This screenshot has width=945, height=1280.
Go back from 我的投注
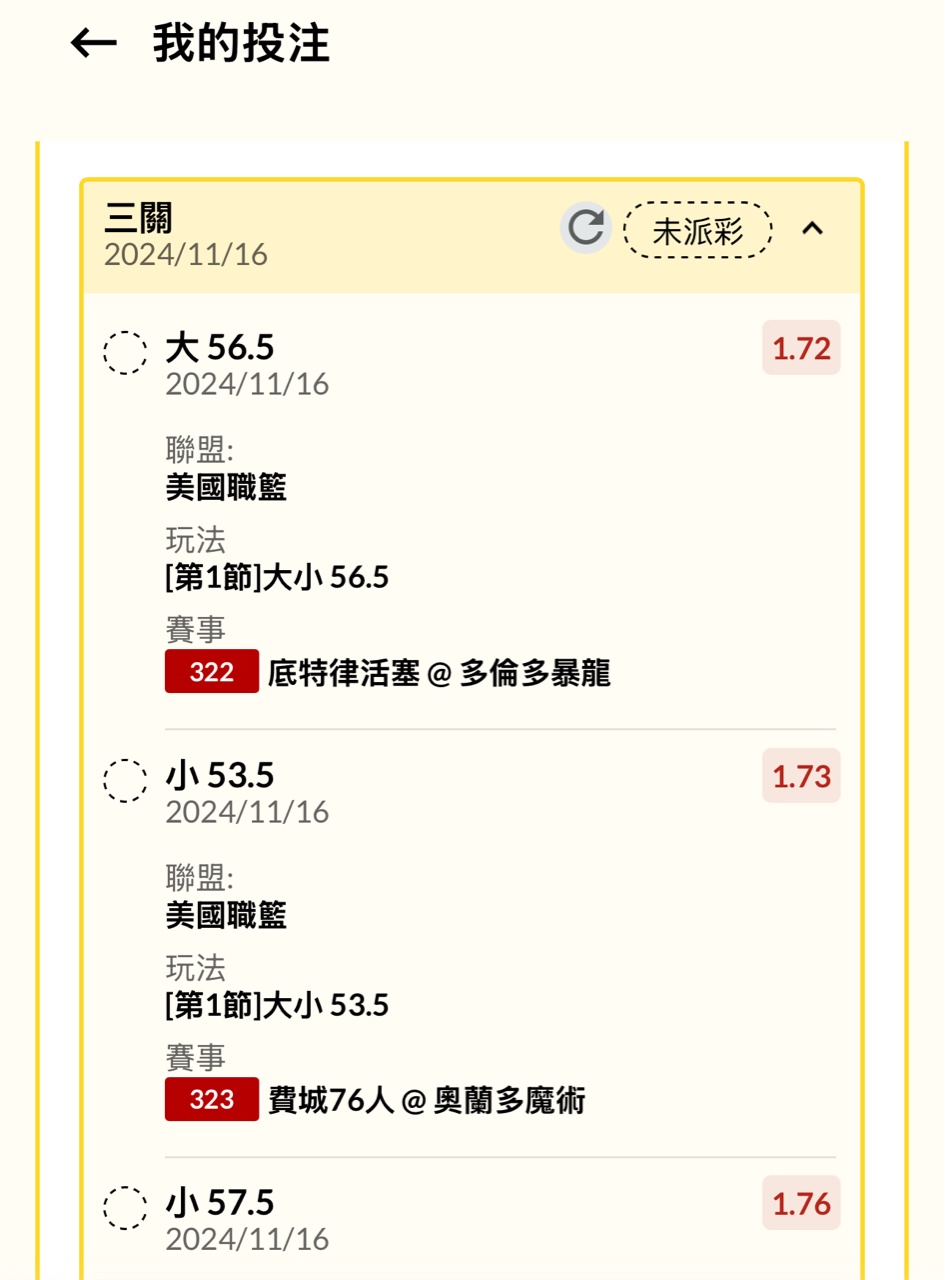[94, 44]
